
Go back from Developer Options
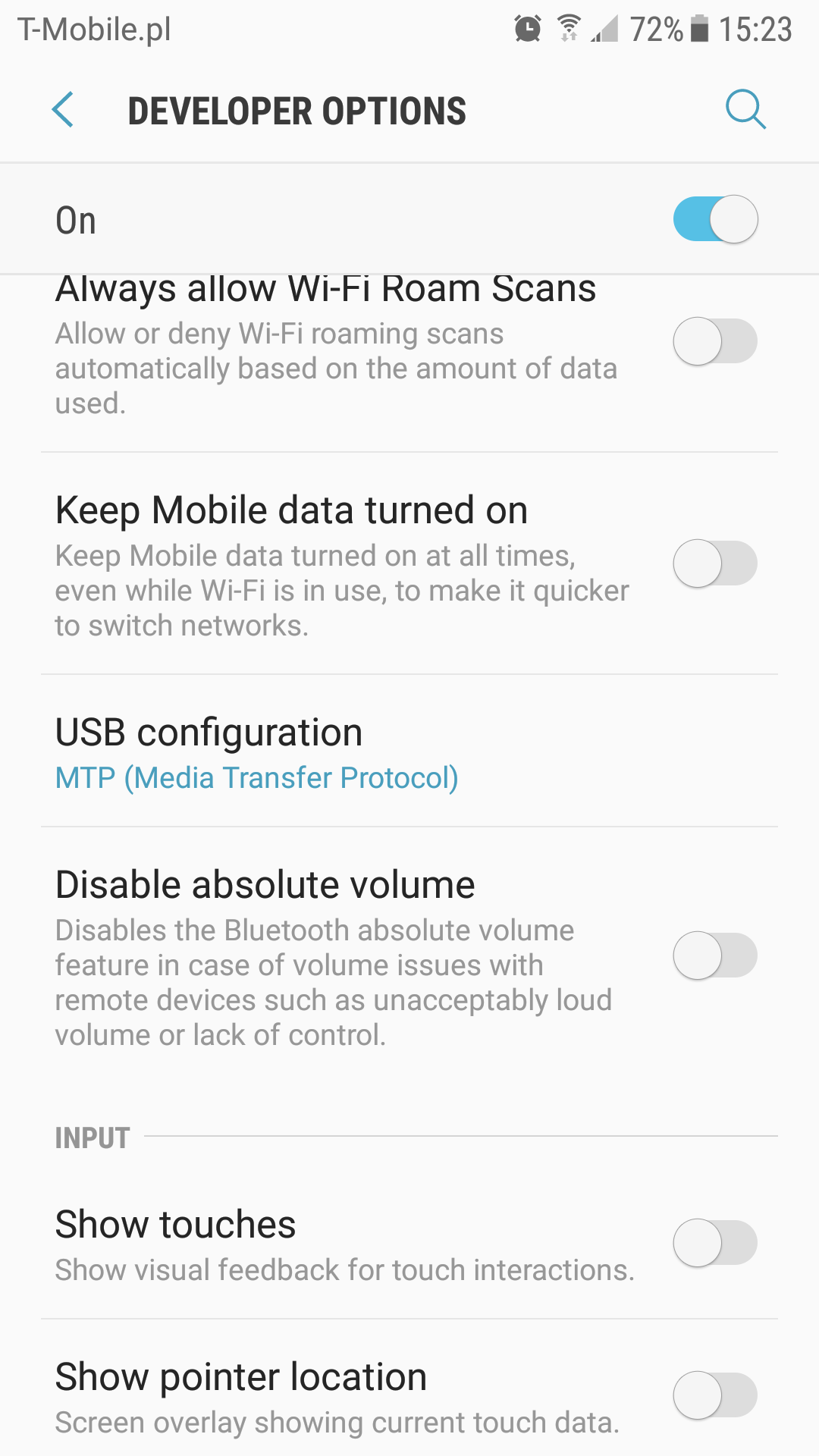(63, 110)
